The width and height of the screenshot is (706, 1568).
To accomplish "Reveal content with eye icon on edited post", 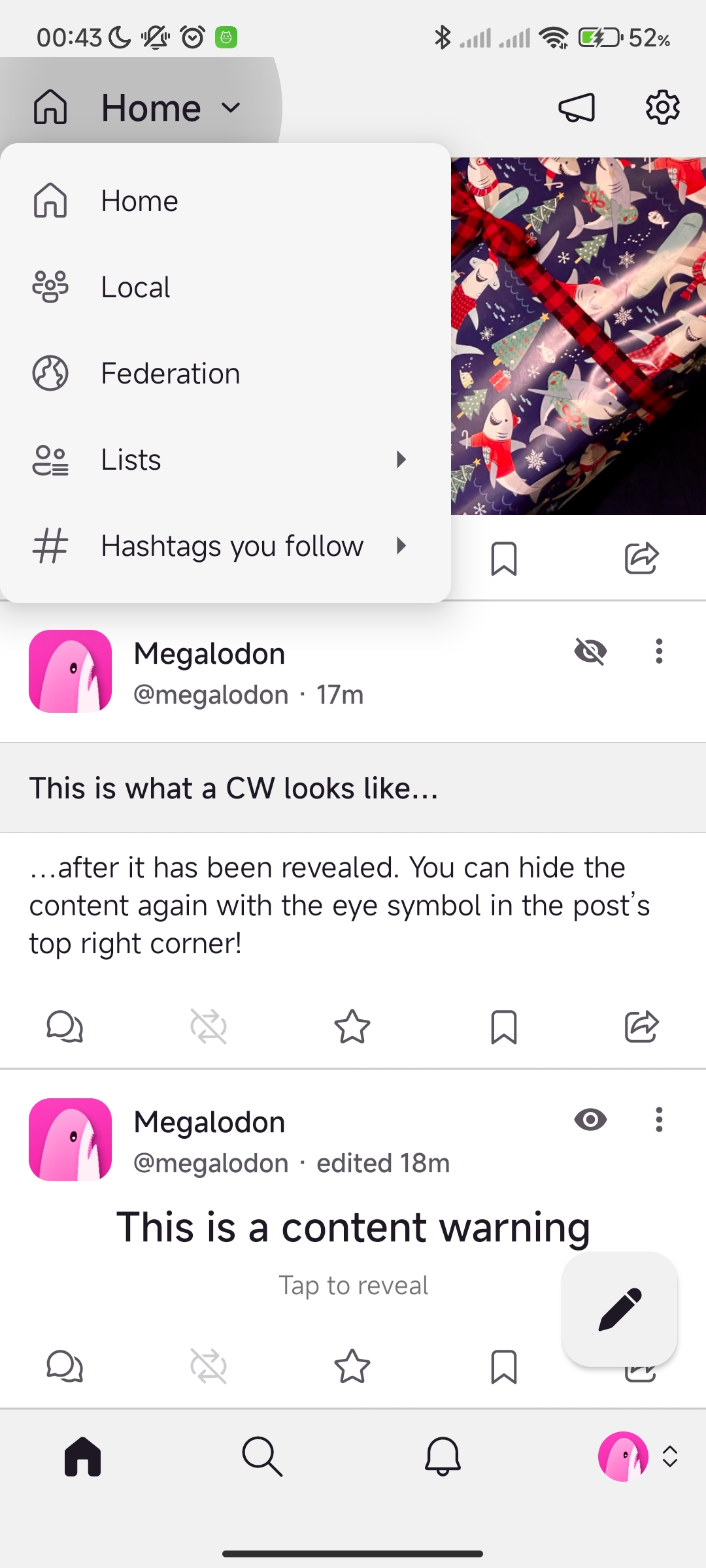I will click(590, 1120).
